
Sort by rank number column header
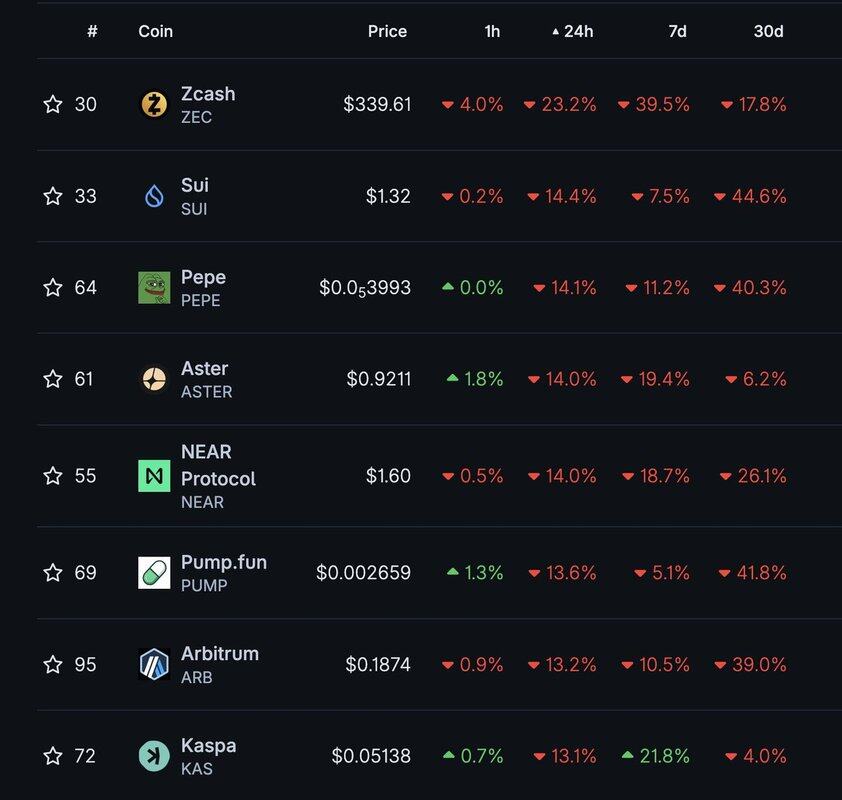92,31
